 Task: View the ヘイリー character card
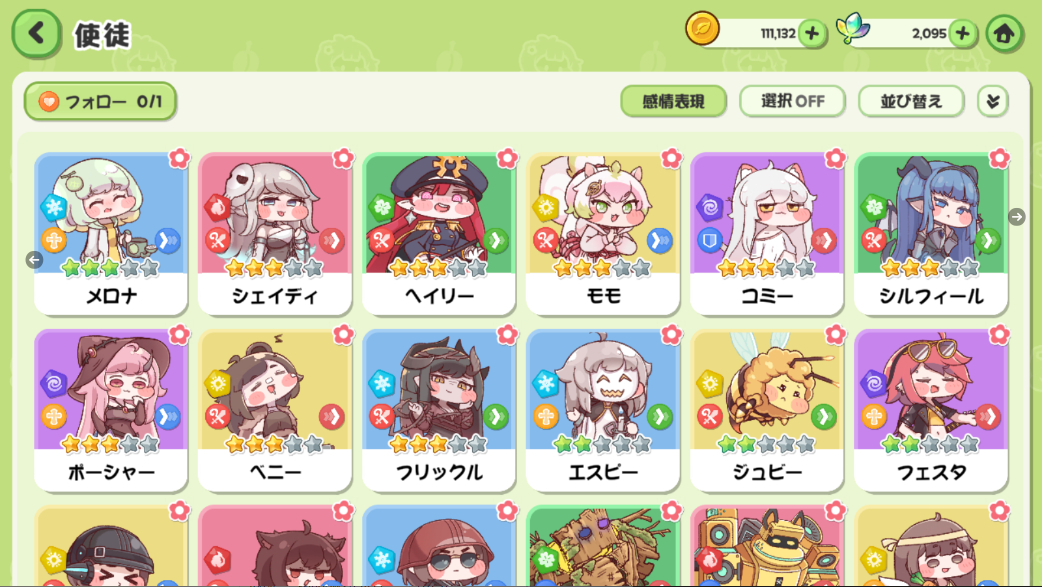pyautogui.click(x=439, y=232)
